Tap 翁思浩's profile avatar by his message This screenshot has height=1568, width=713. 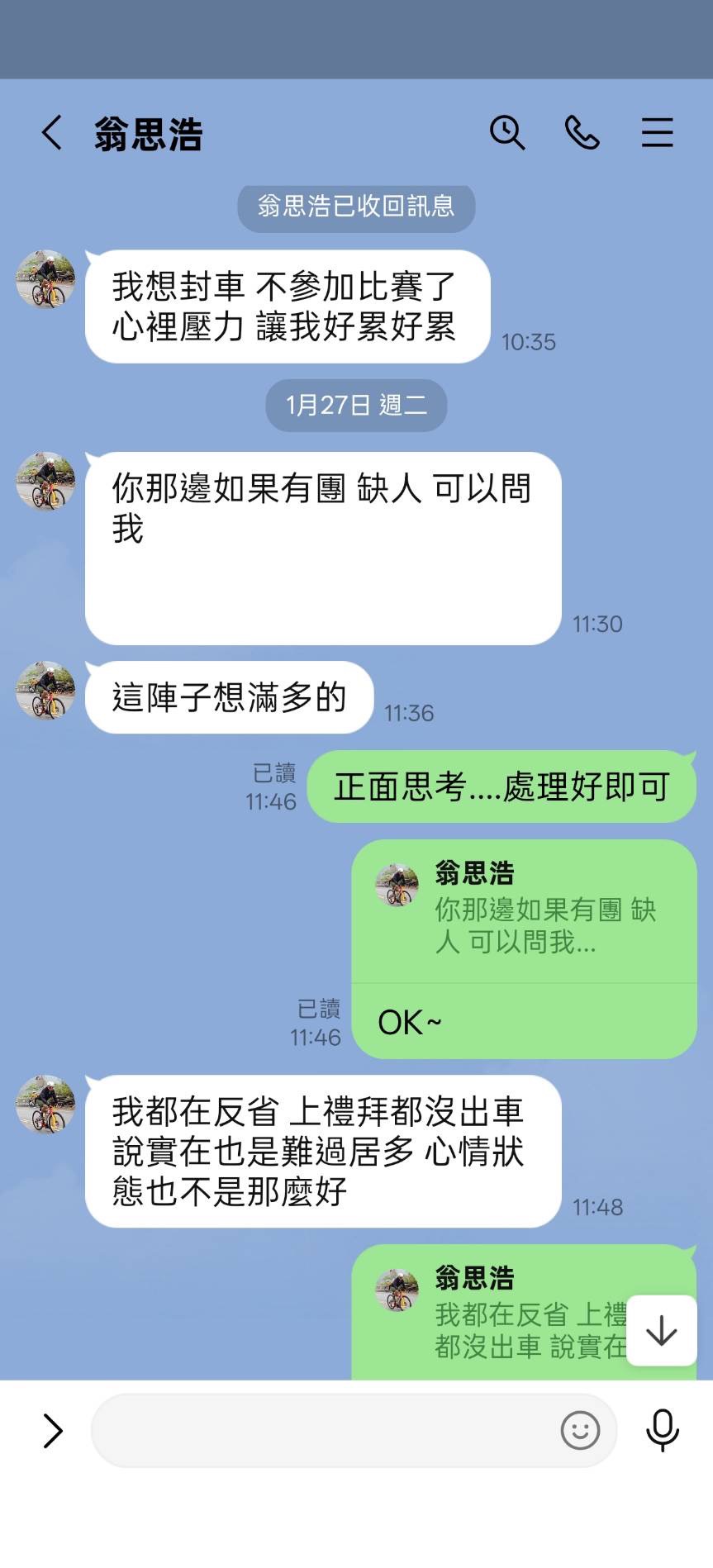(x=46, y=280)
